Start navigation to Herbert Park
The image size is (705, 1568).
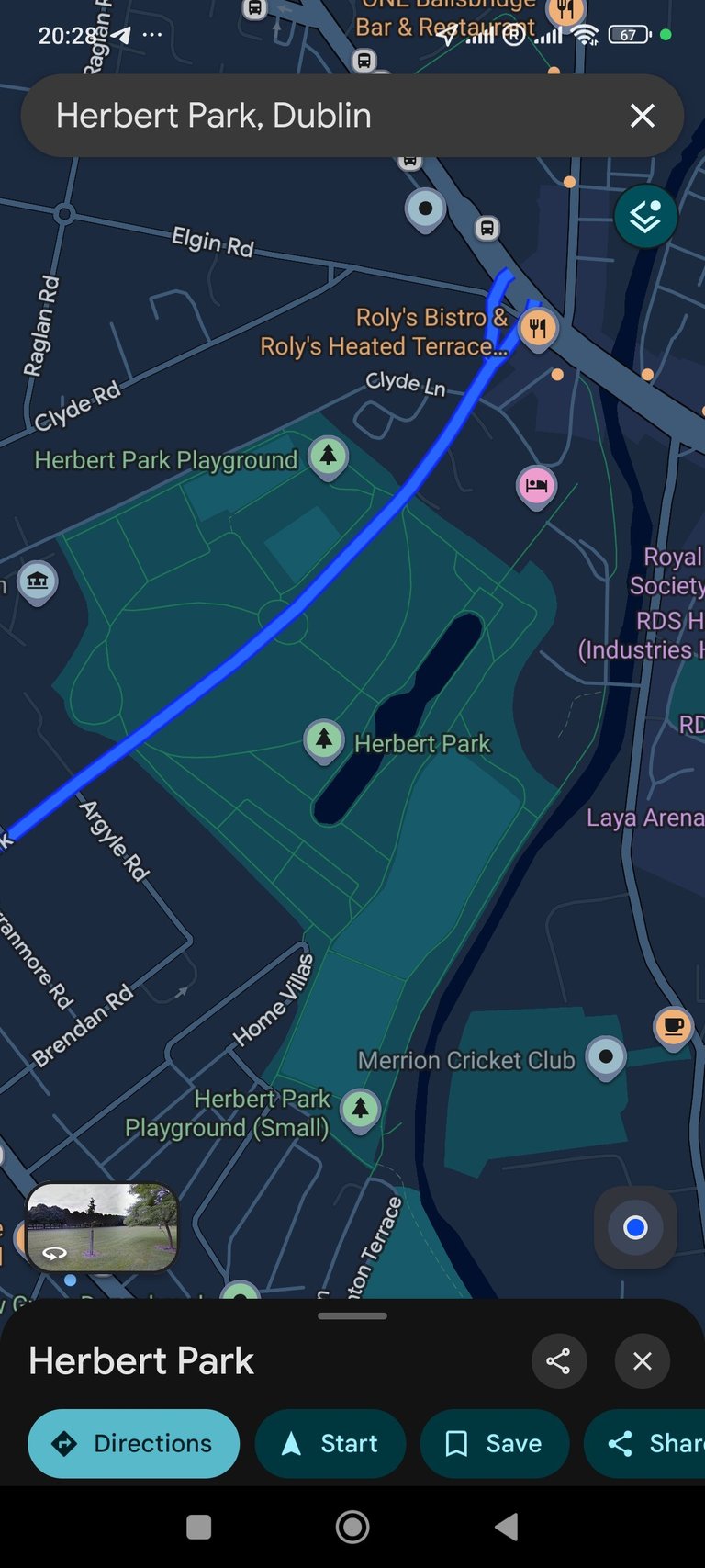[330, 1443]
